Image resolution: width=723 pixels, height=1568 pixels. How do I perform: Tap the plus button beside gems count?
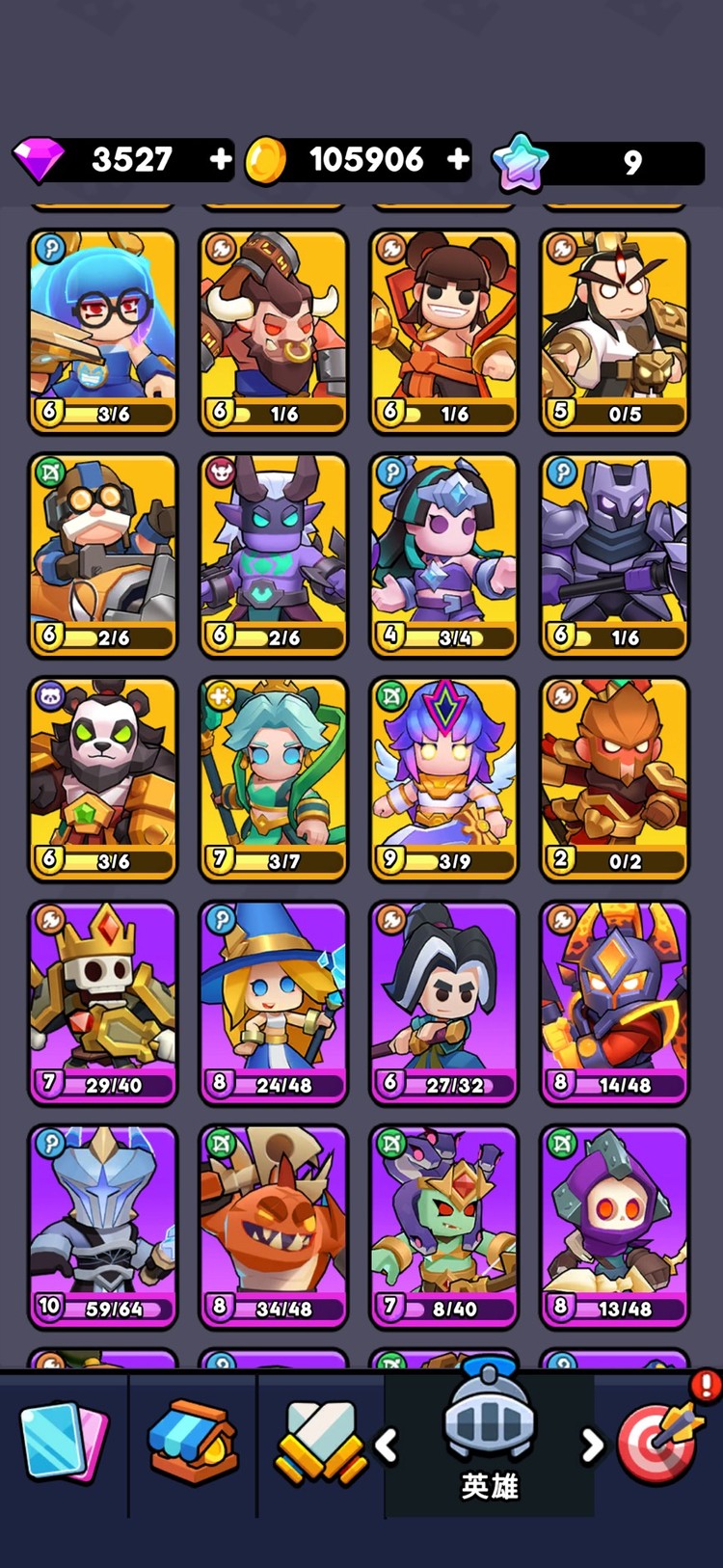click(x=221, y=159)
